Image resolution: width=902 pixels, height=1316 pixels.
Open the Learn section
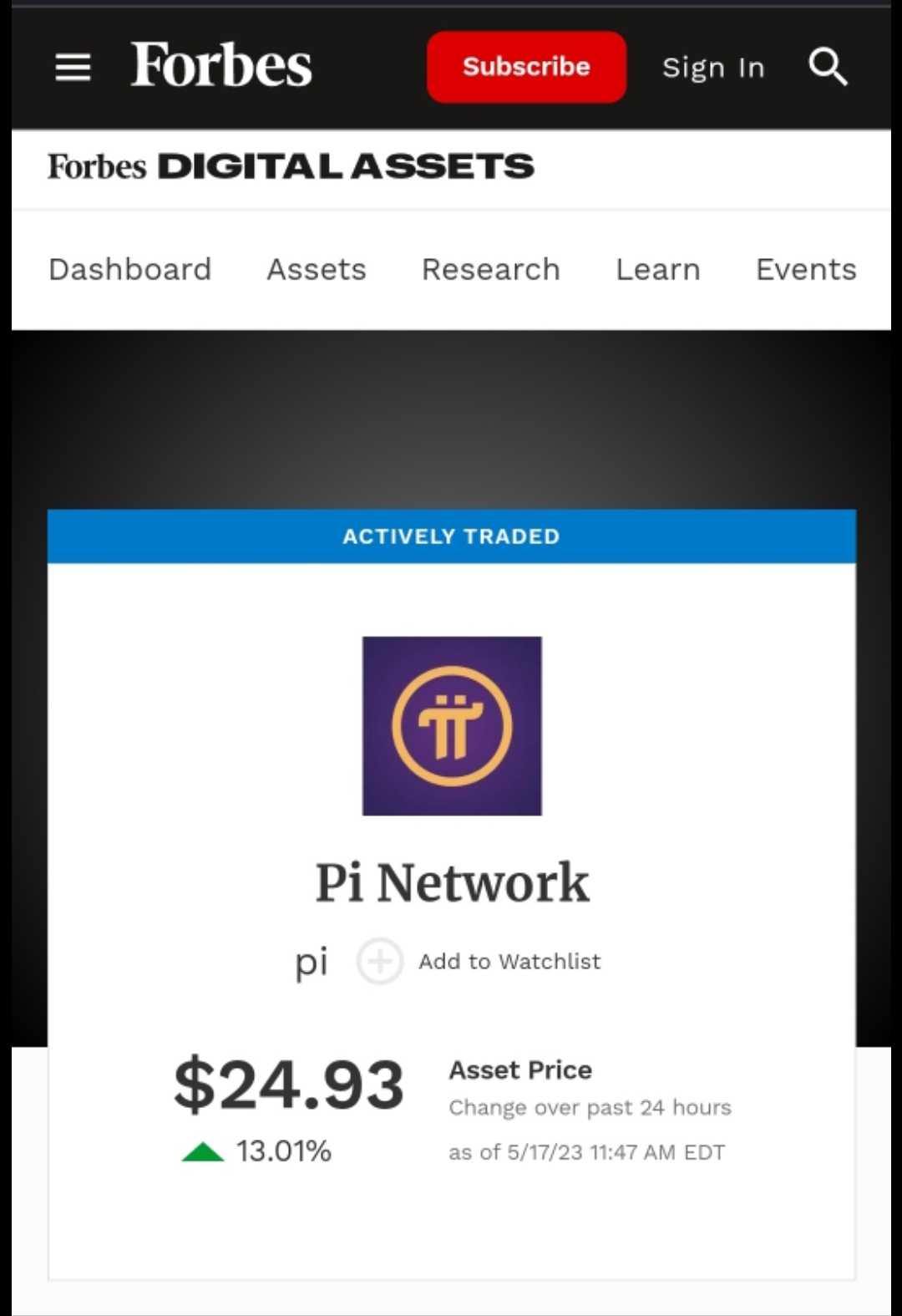tap(658, 269)
